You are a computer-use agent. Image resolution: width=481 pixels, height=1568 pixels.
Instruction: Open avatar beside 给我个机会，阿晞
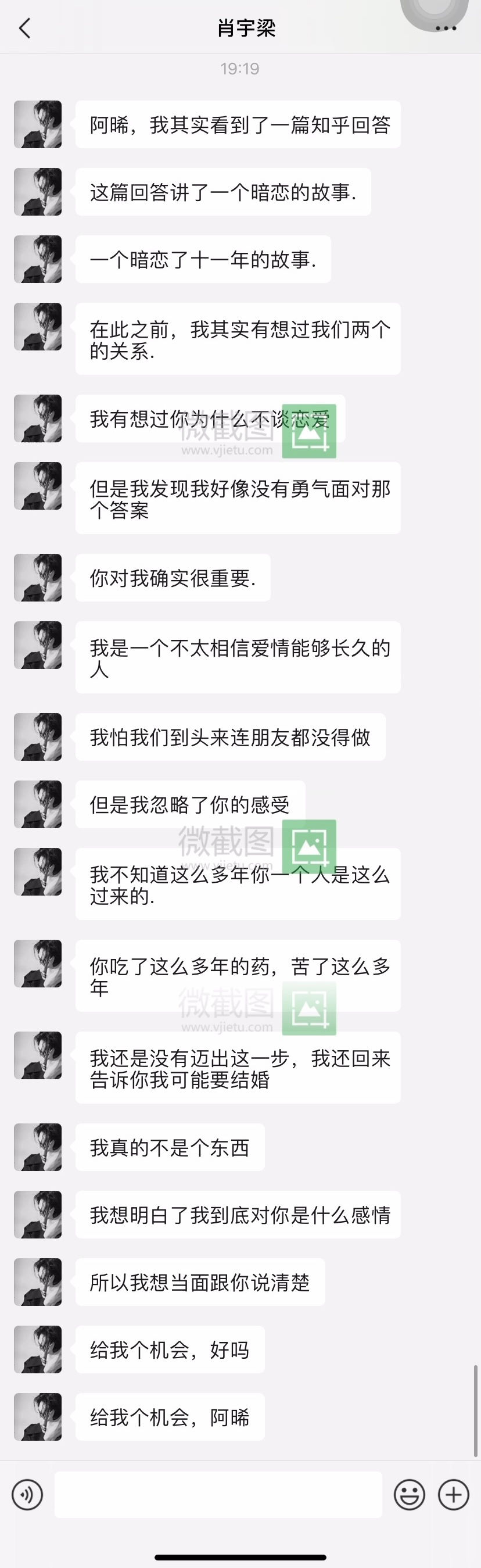pyautogui.click(x=38, y=1416)
